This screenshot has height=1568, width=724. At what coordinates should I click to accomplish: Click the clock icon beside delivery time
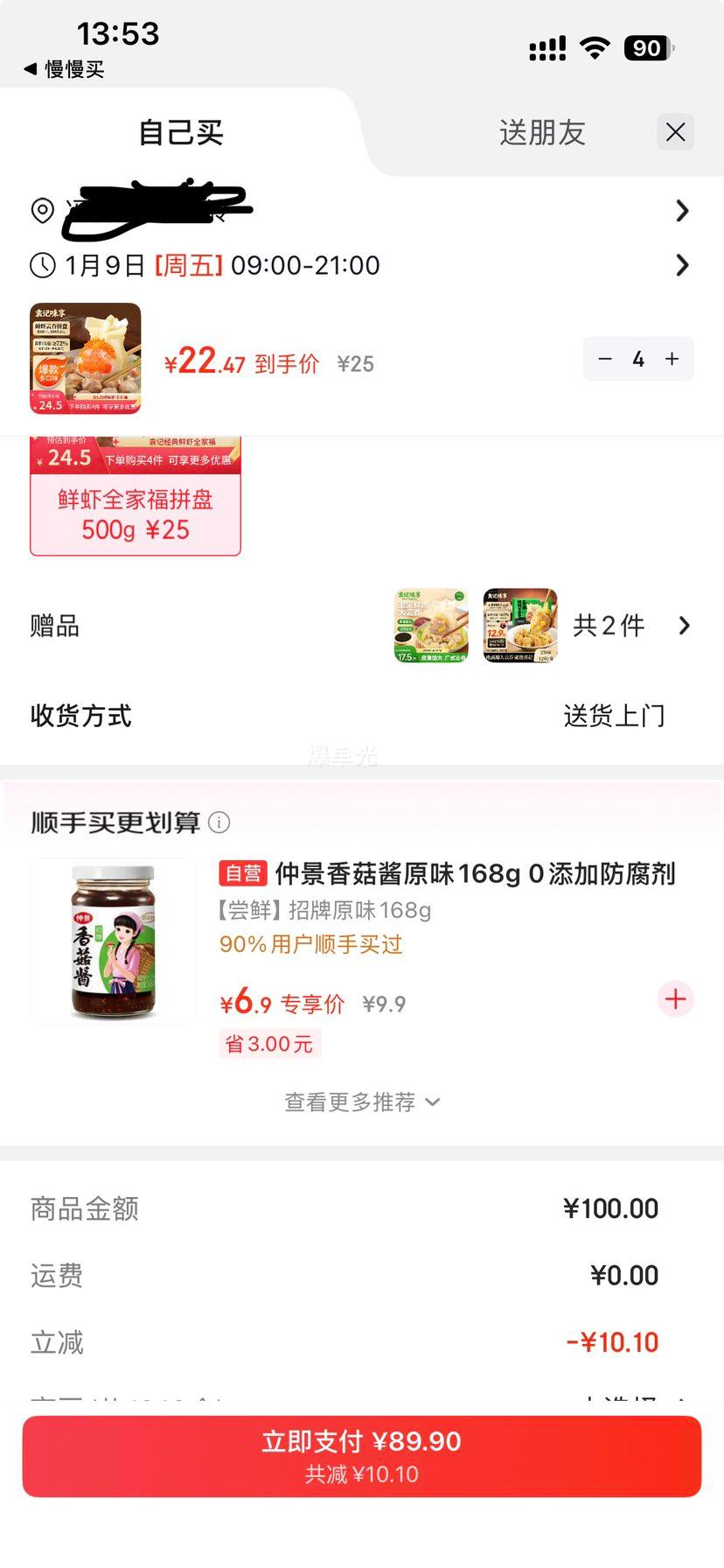coord(42,265)
